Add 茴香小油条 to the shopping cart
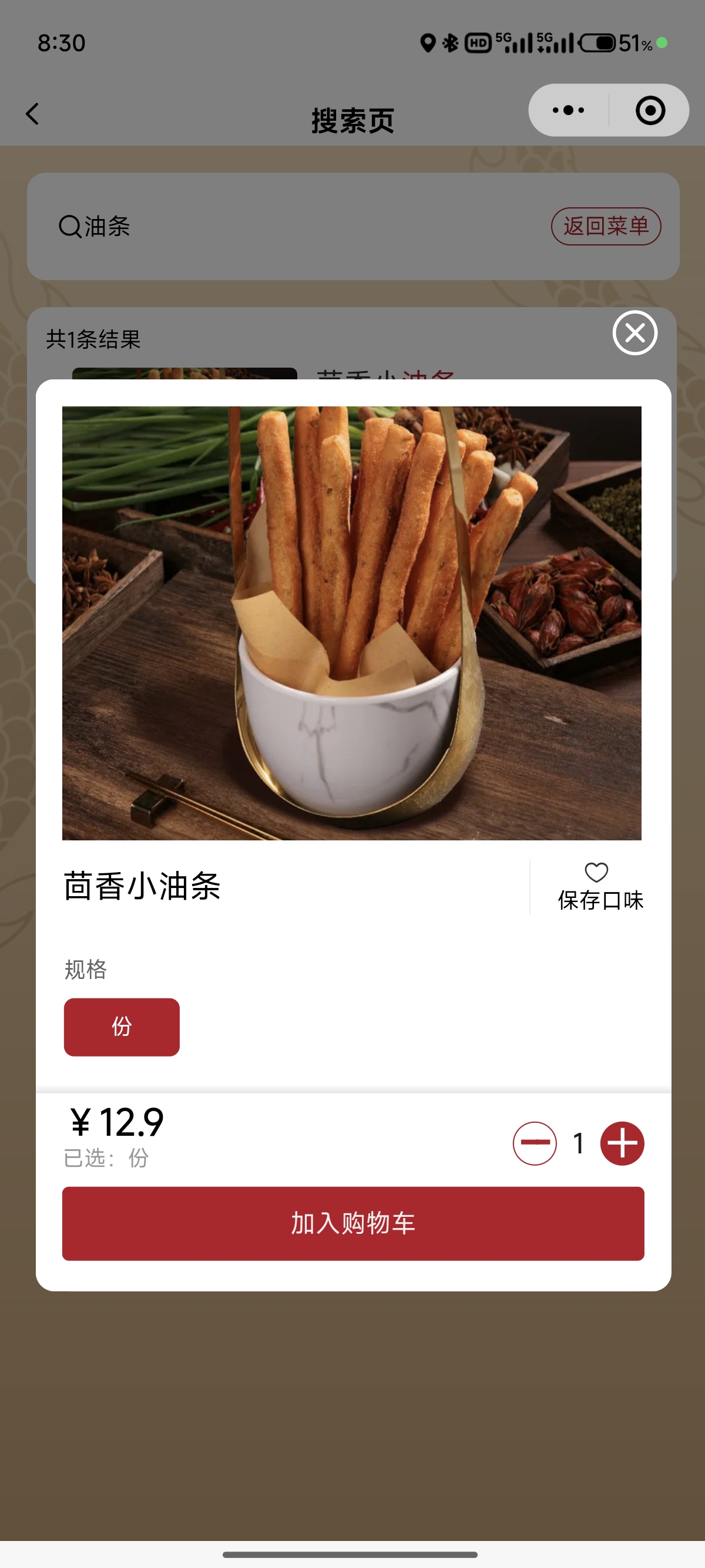 click(x=352, y=1223)
